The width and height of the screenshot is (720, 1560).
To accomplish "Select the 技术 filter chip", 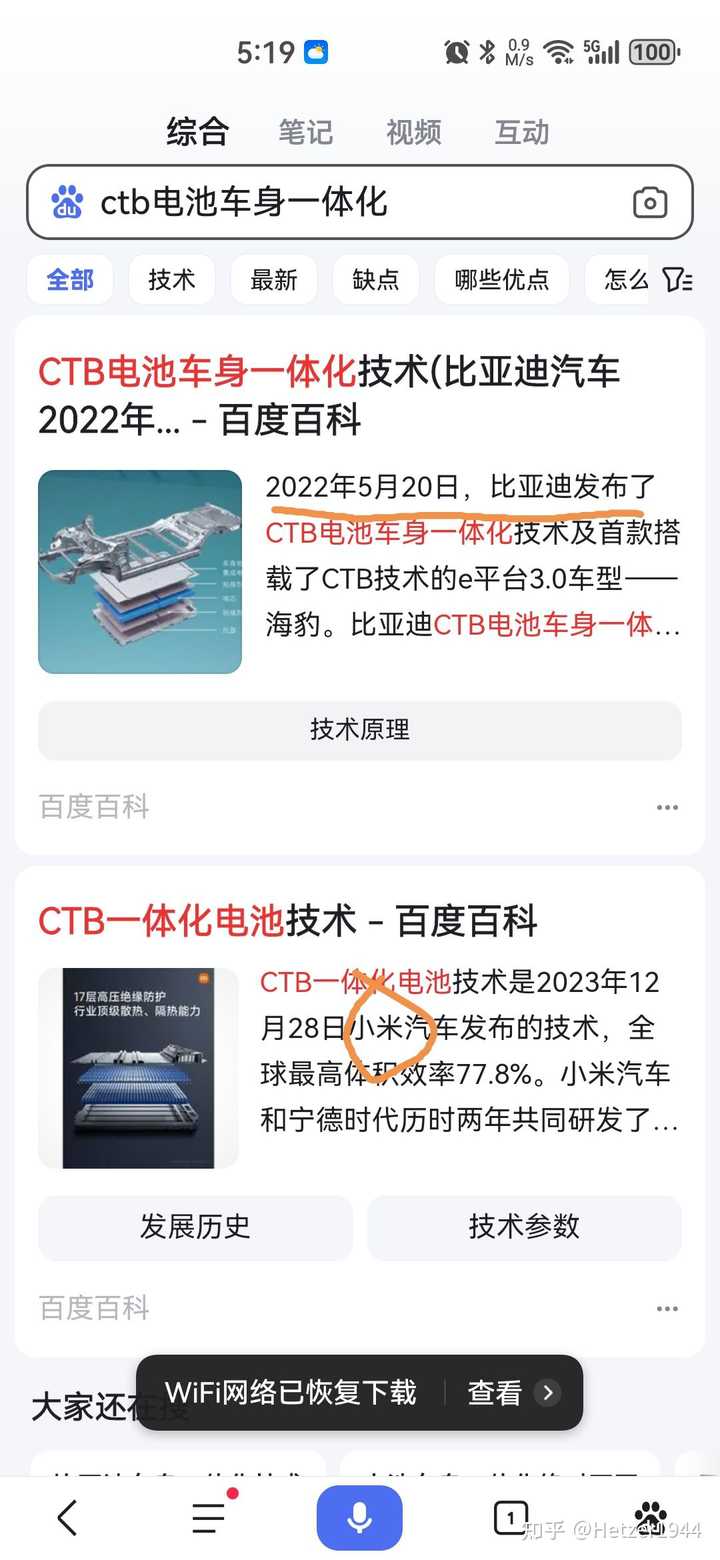I will 171,280.
